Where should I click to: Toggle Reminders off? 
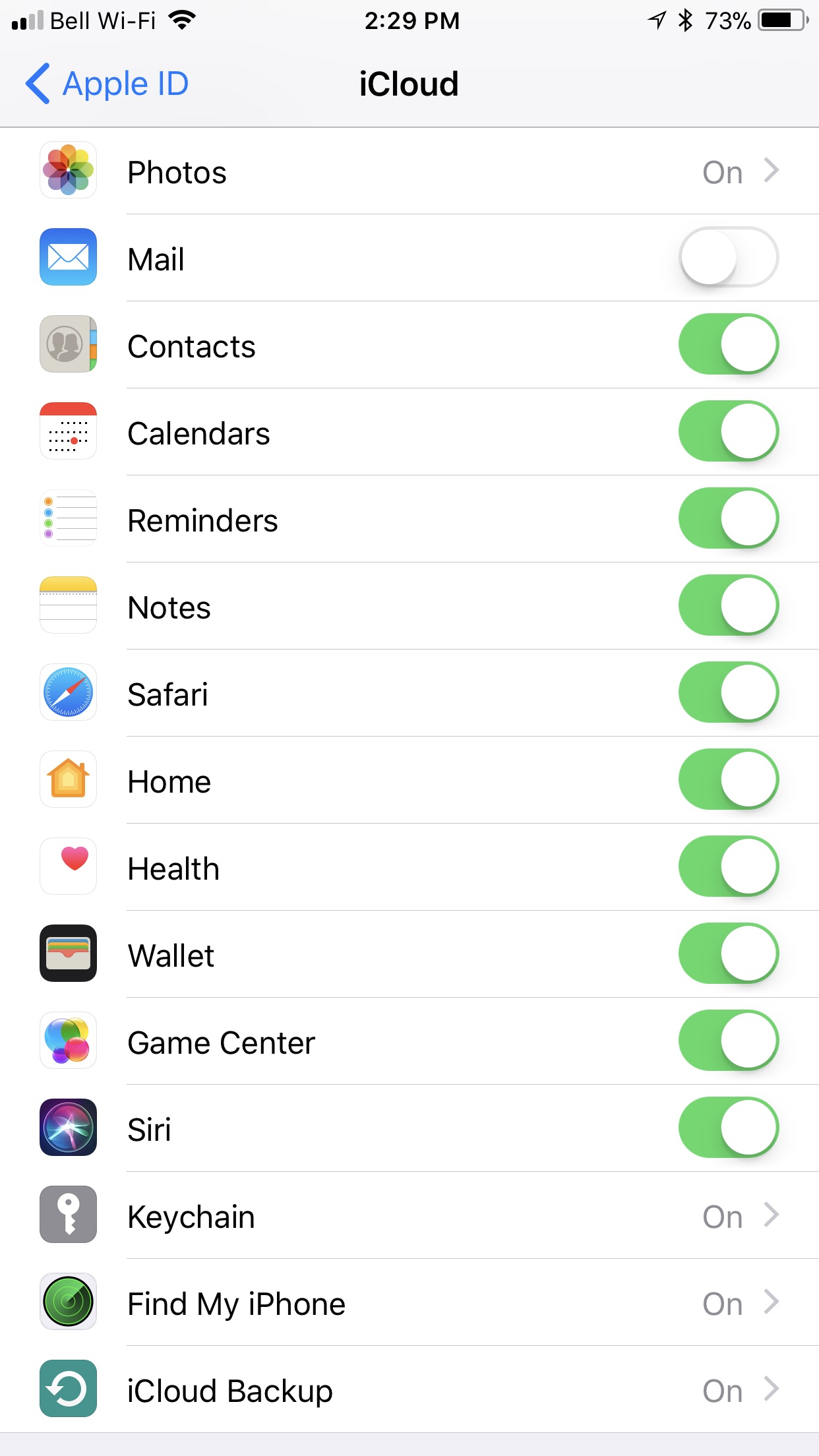[x=729, y=518]
